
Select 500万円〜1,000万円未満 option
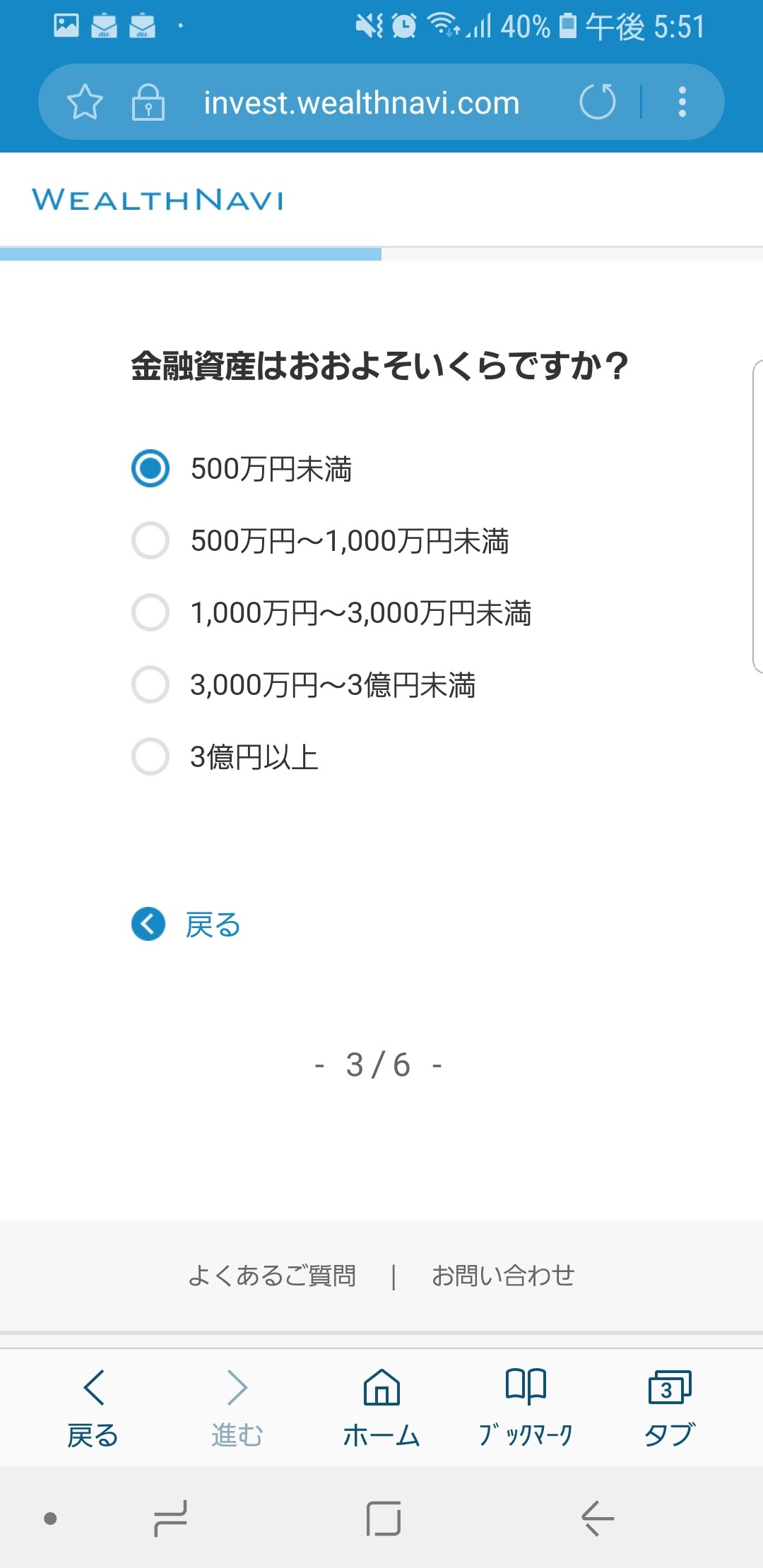pyautogui.click(x=150, y=540)
